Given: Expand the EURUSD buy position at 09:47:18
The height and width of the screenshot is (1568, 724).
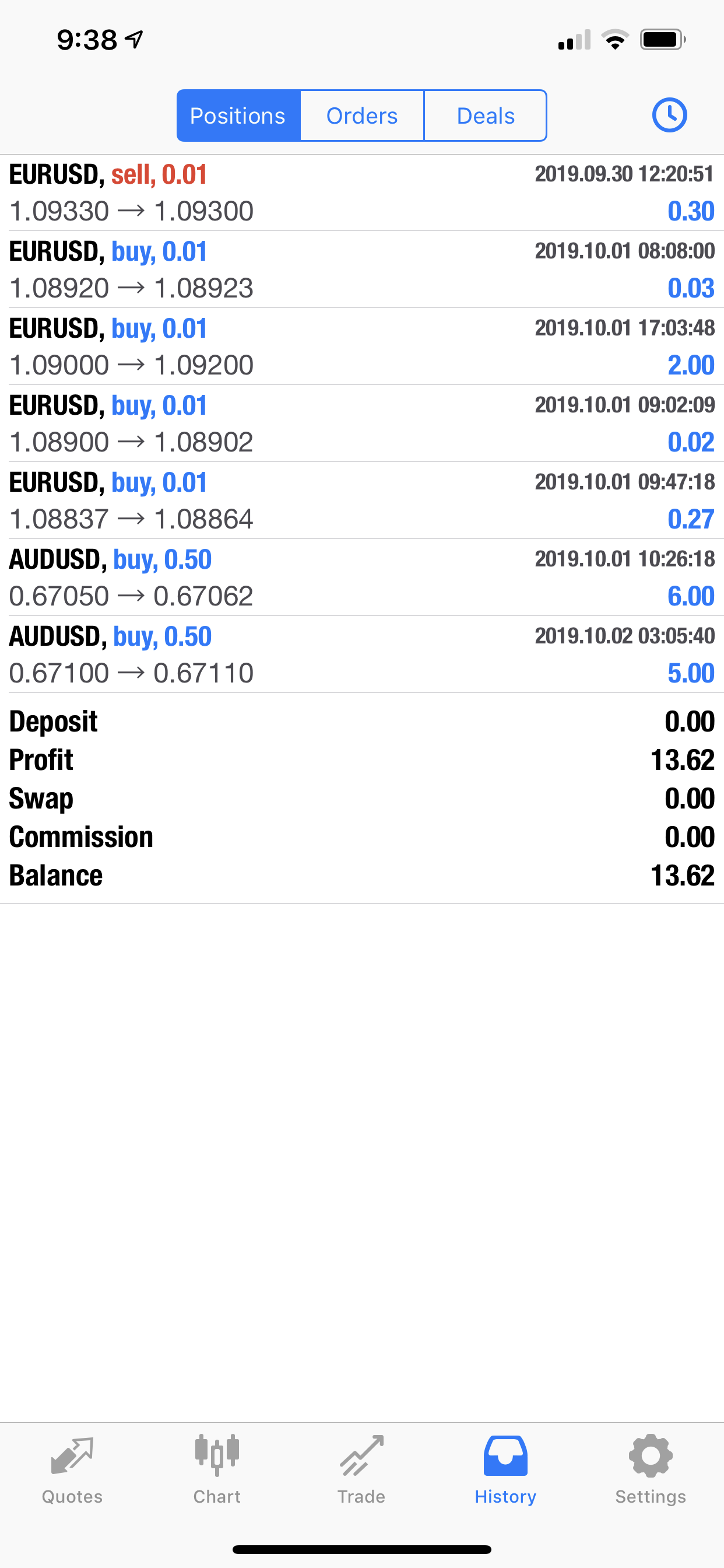Looking at the screenshot, I should coord(361,501).
